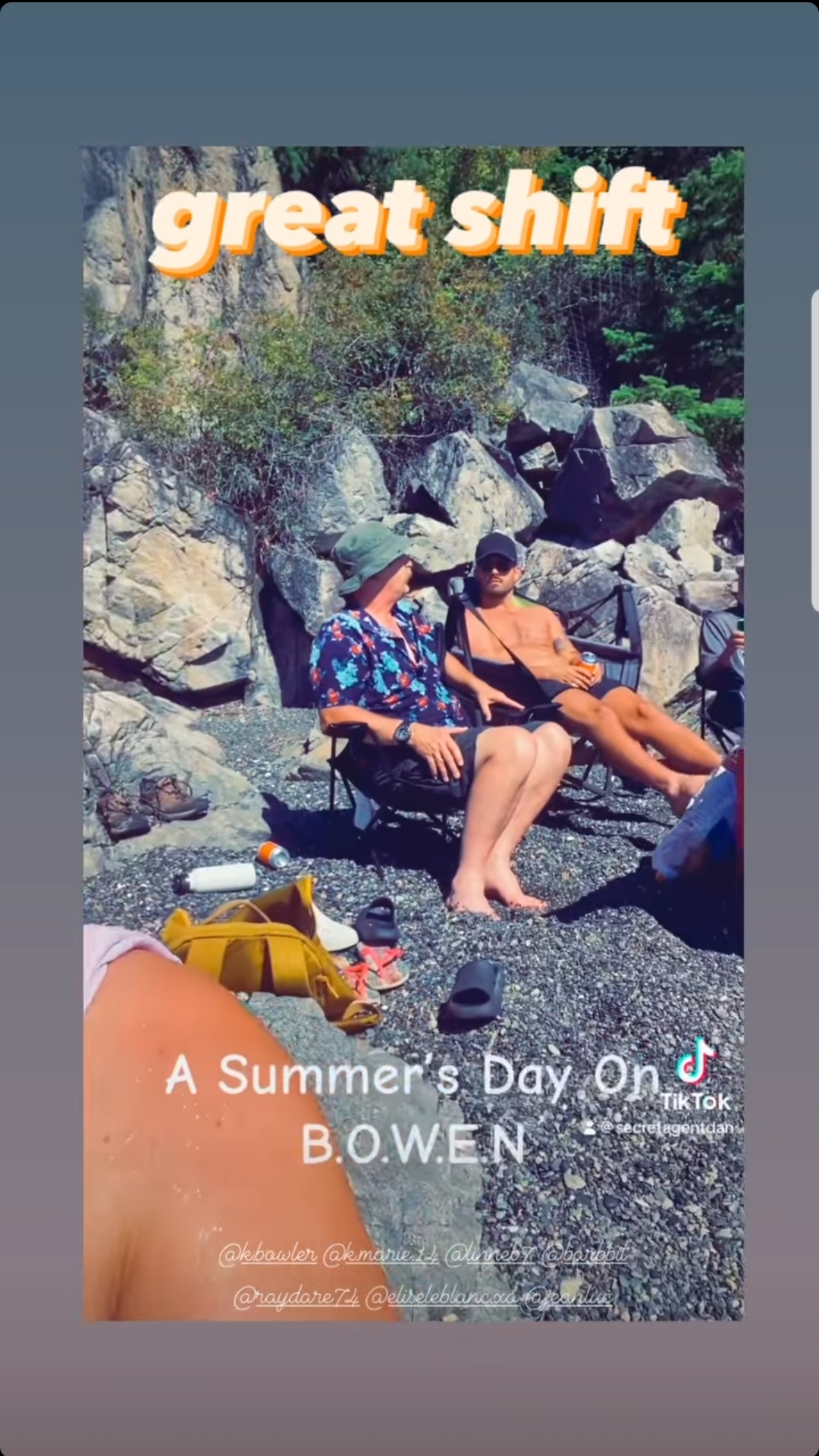Open the @eliseleblanc.xo mention

(442, 1298)
